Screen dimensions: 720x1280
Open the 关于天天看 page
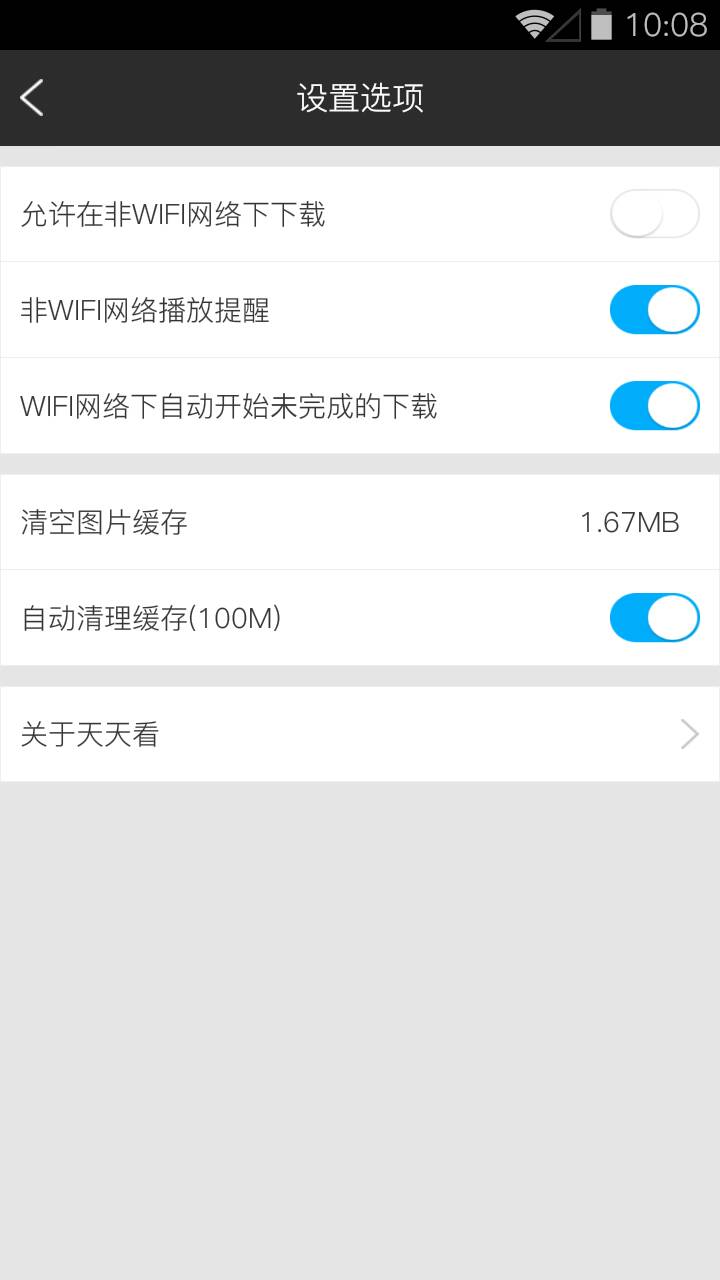point(360,733)
